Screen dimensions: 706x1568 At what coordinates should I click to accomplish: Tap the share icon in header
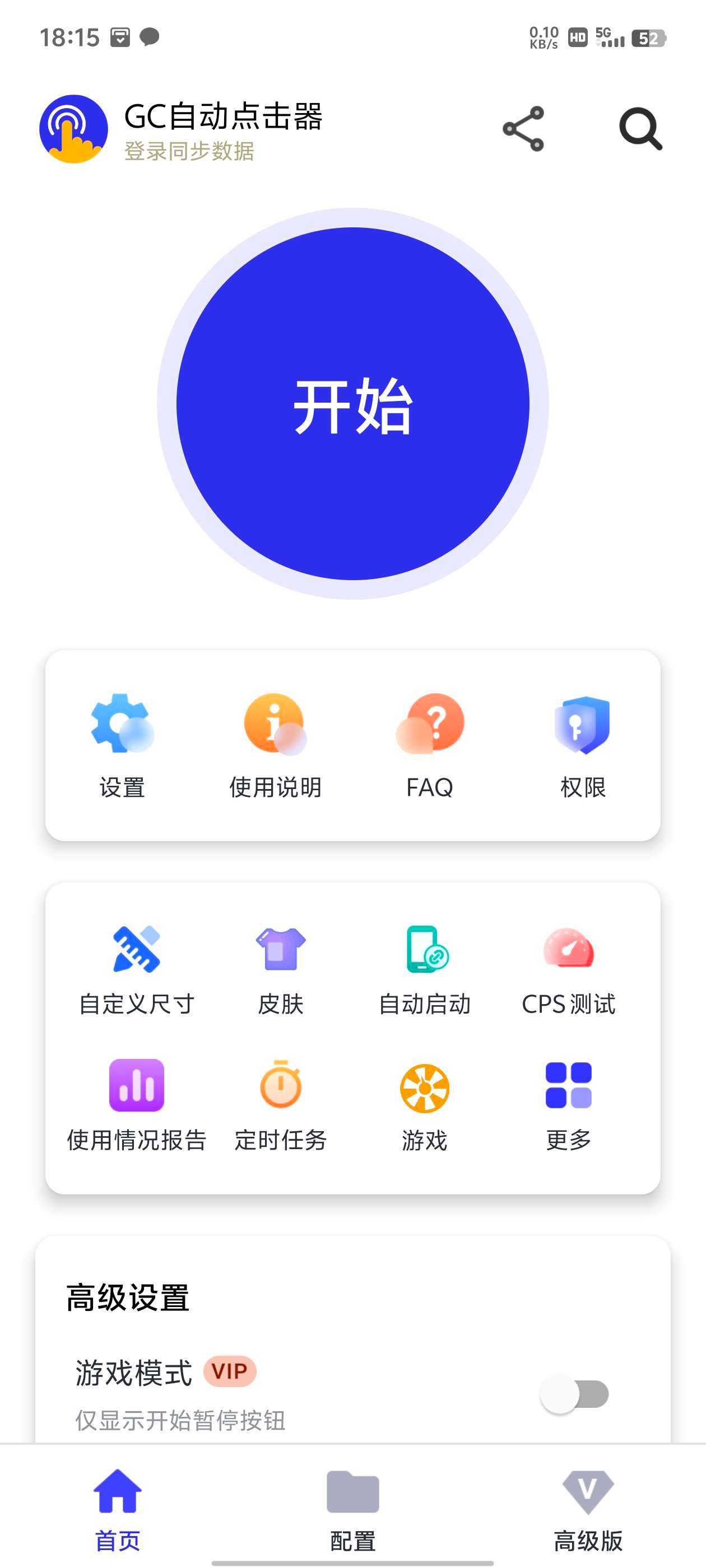[x=523, y=128]
